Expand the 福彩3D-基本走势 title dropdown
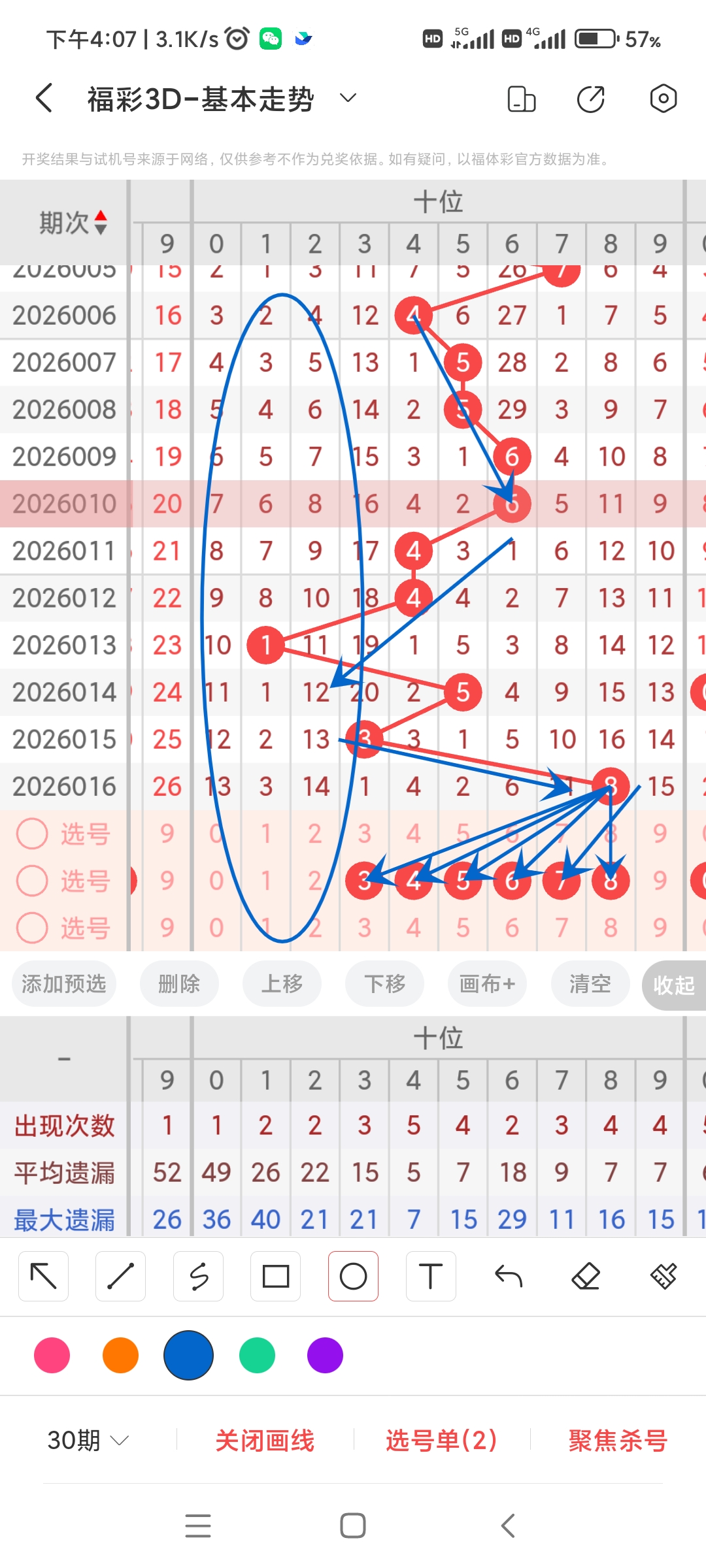 (x=347, y=98)
